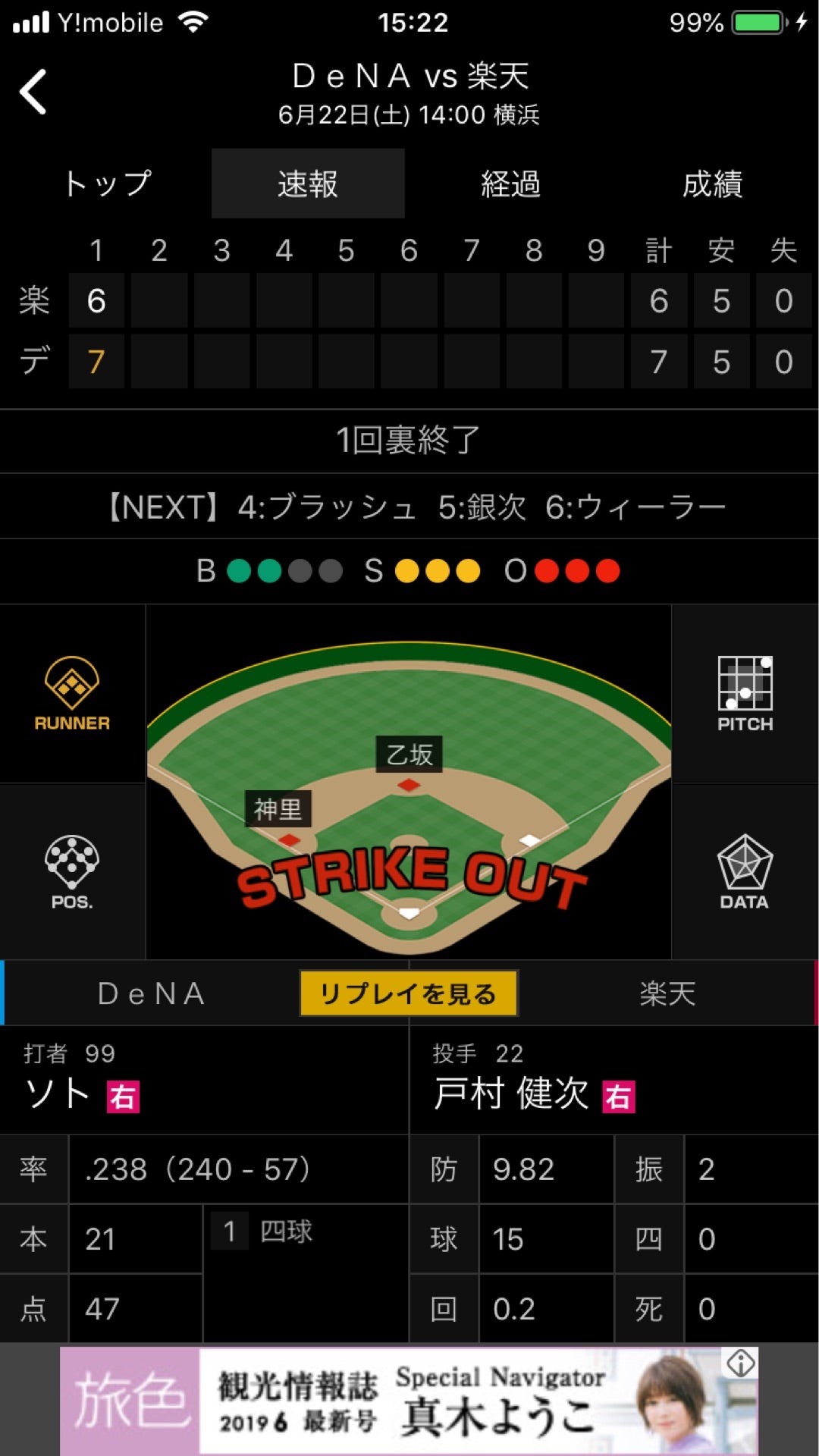
Task: Select the 楽天 team tab
Action: 667,993
